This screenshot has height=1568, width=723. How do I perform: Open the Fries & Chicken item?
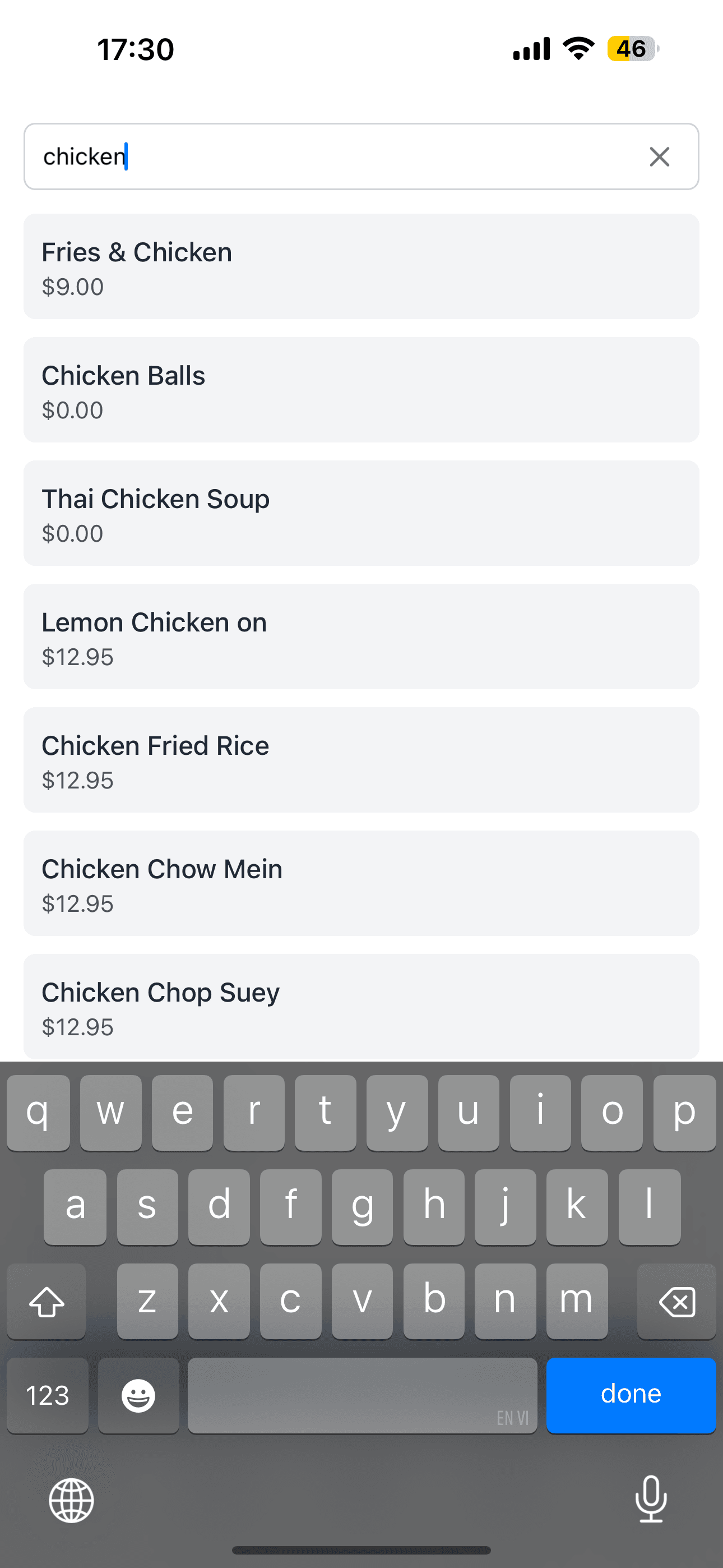361,266
